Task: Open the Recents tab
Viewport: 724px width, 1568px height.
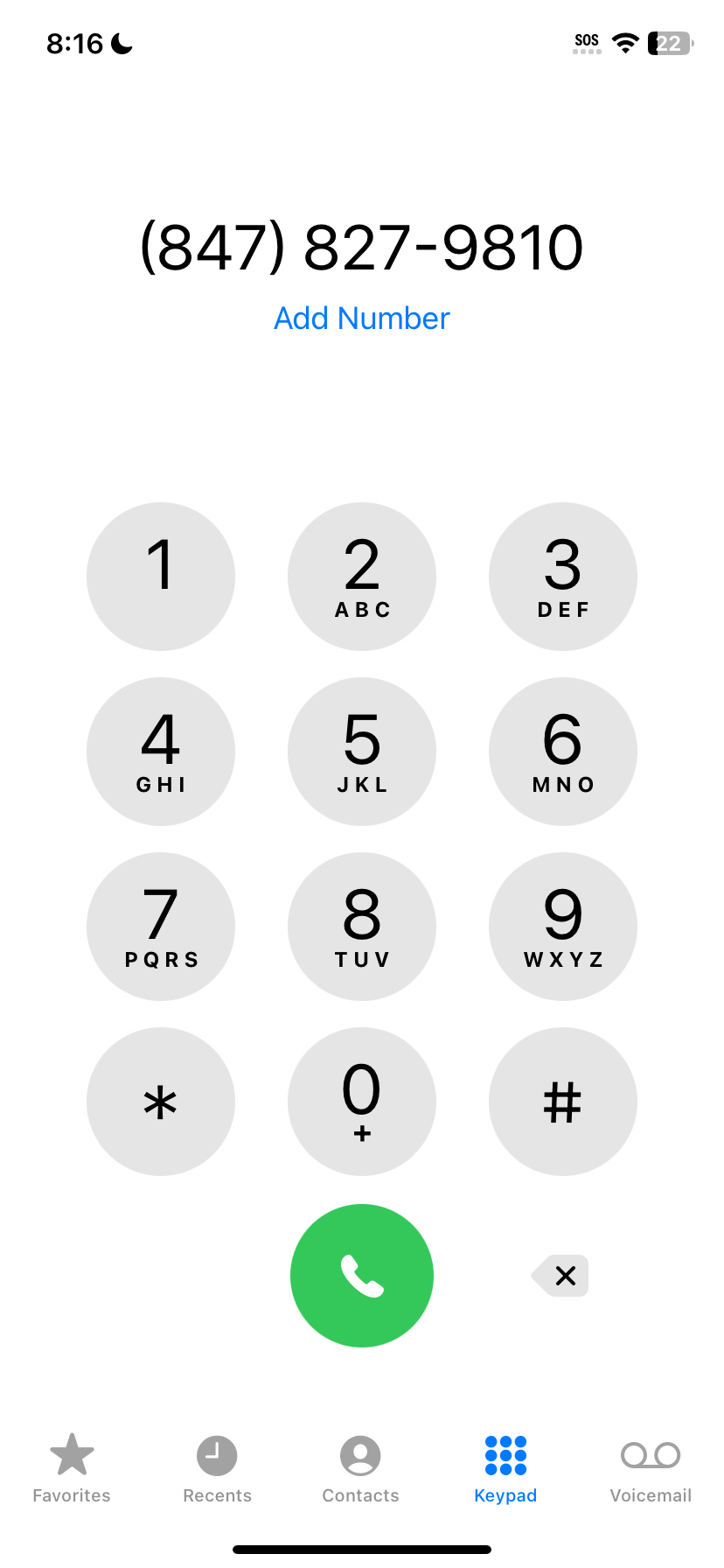Action: point(217,1468)
